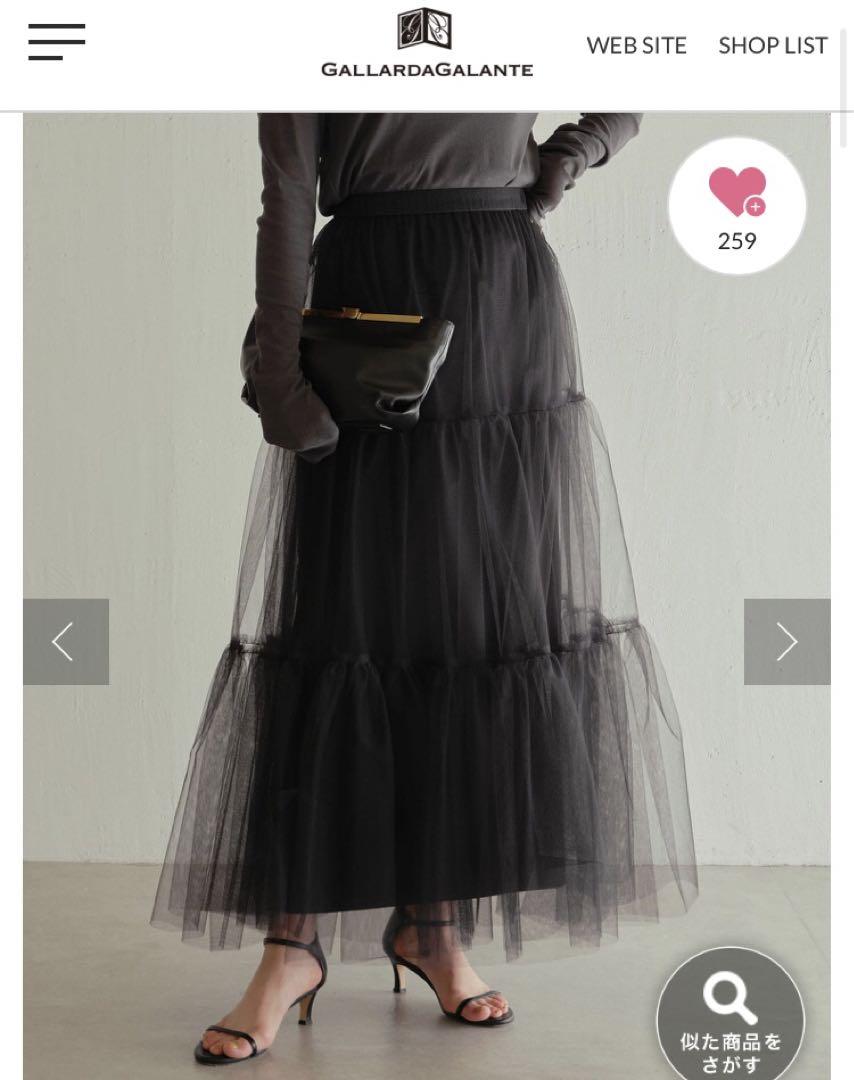This screenshot has width=854, height=1080.
Task: Show the previous product photo
Action: pyautogui.click(x=66, y=642)
